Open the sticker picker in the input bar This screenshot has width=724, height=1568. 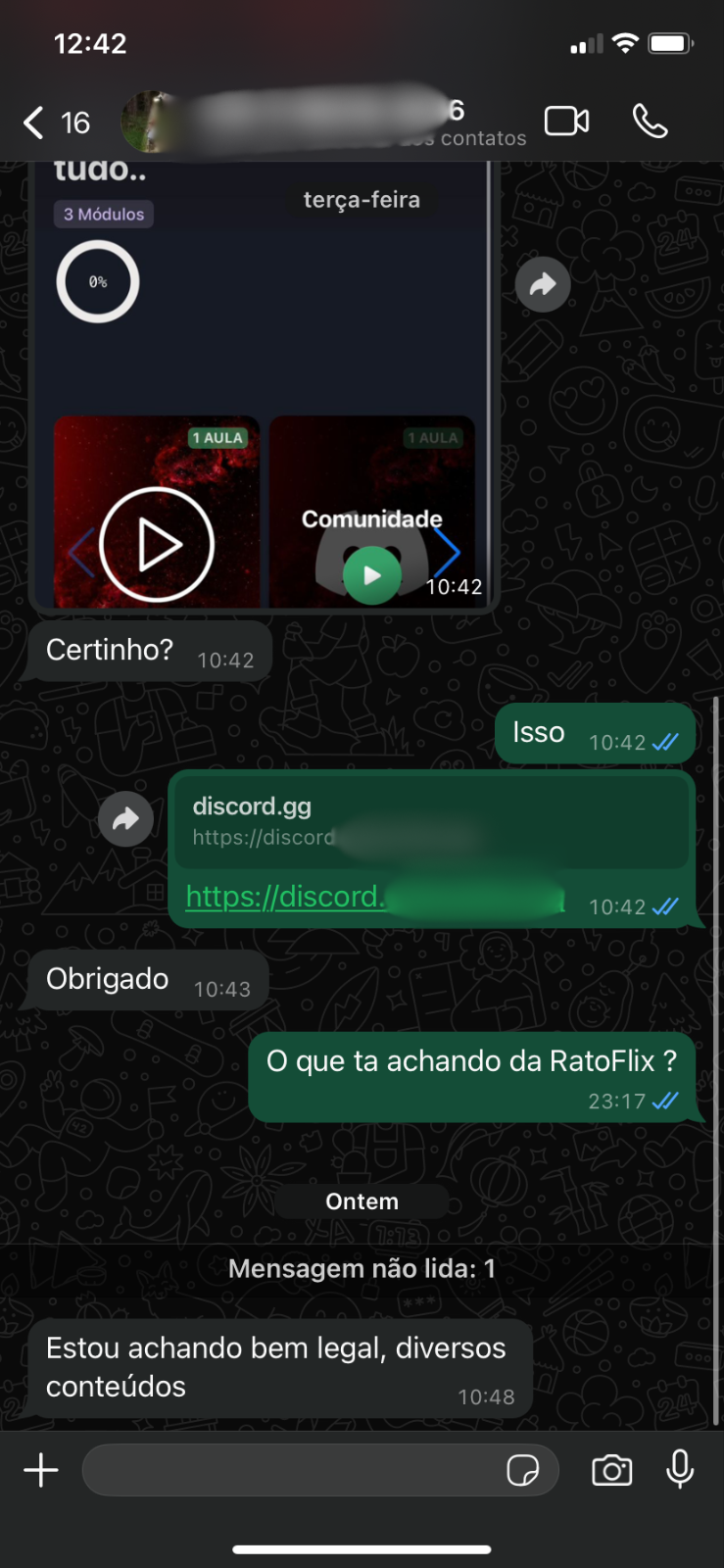(x=526, y=1470)
